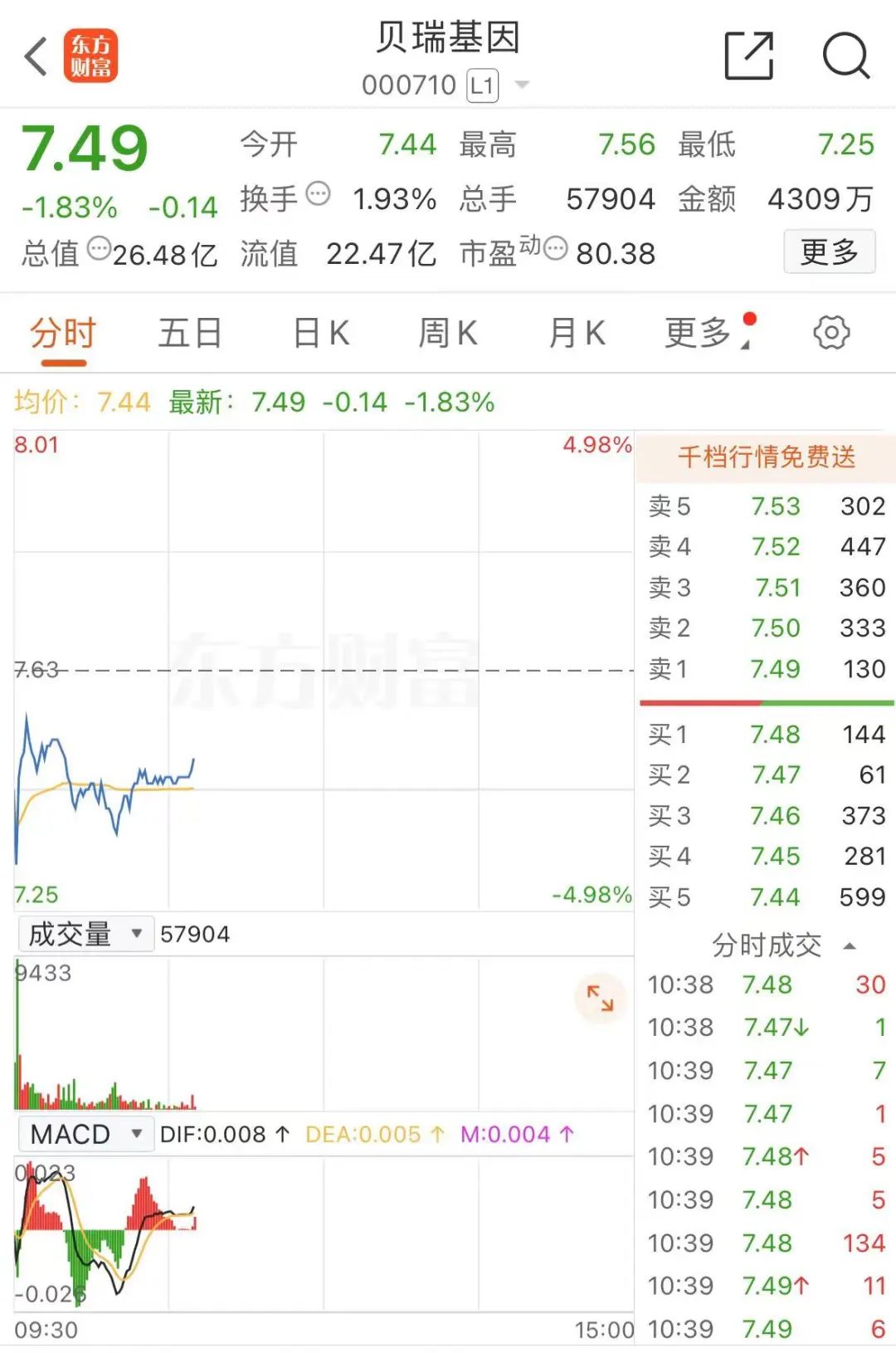Image resolution: width=896 pixels, height=1353 pixels.
Task: Tap the info icon beside 市盈动
Action: click(554, 249)
